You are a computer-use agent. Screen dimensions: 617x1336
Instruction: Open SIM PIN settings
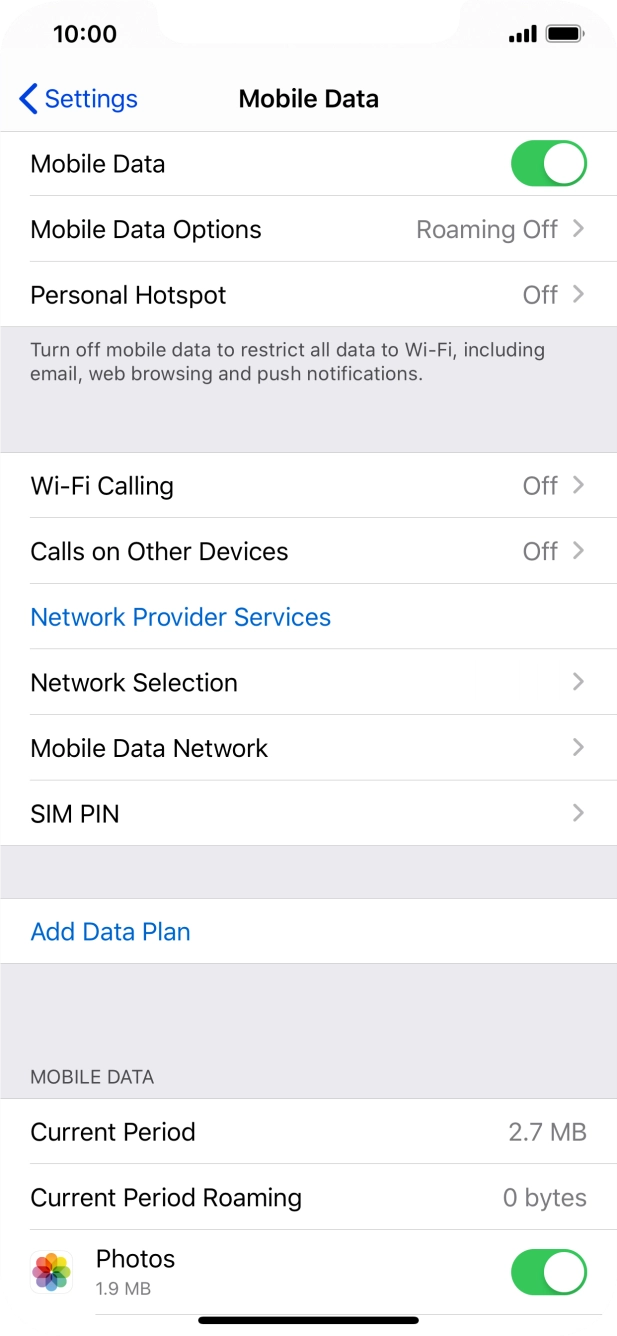308,814
